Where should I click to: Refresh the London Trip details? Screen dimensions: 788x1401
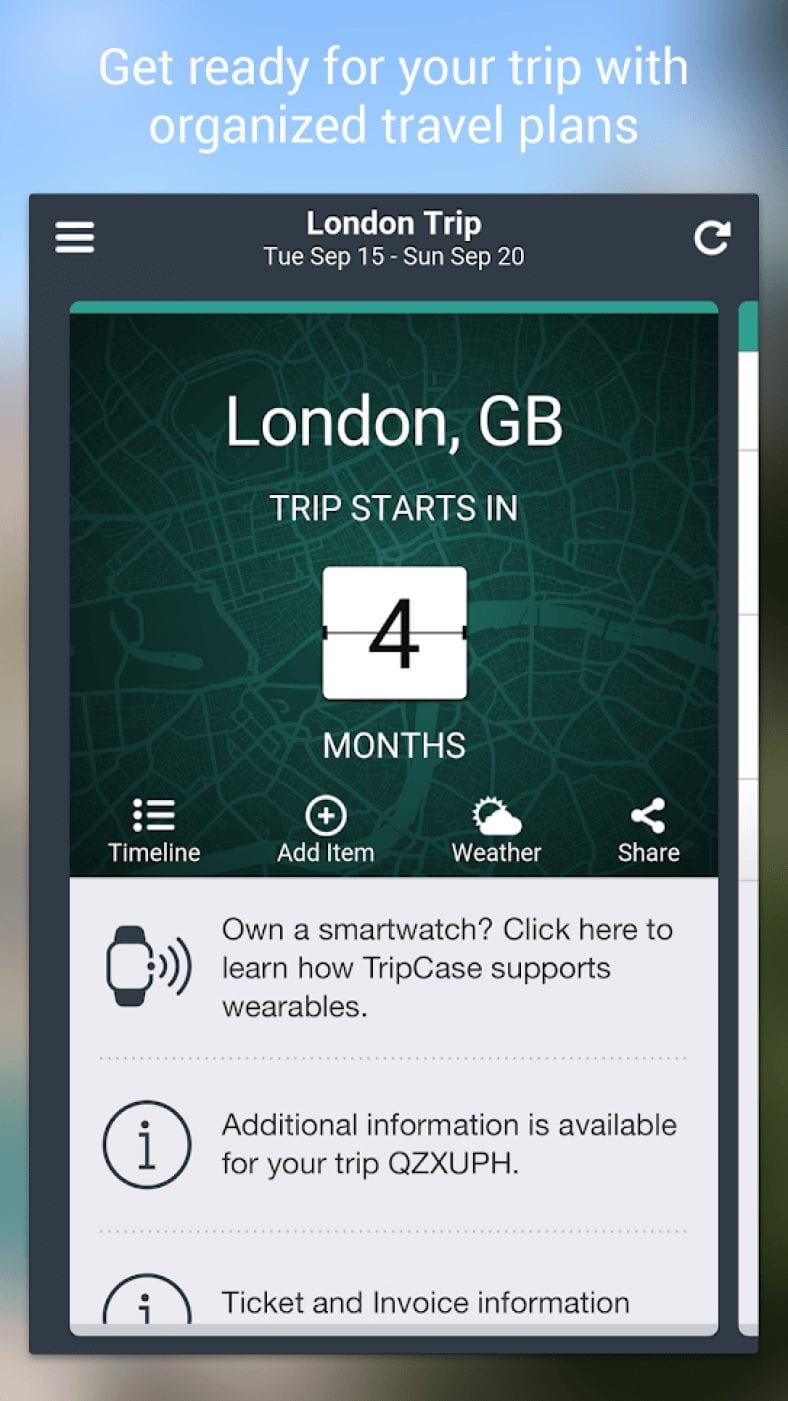pos(713,237)
